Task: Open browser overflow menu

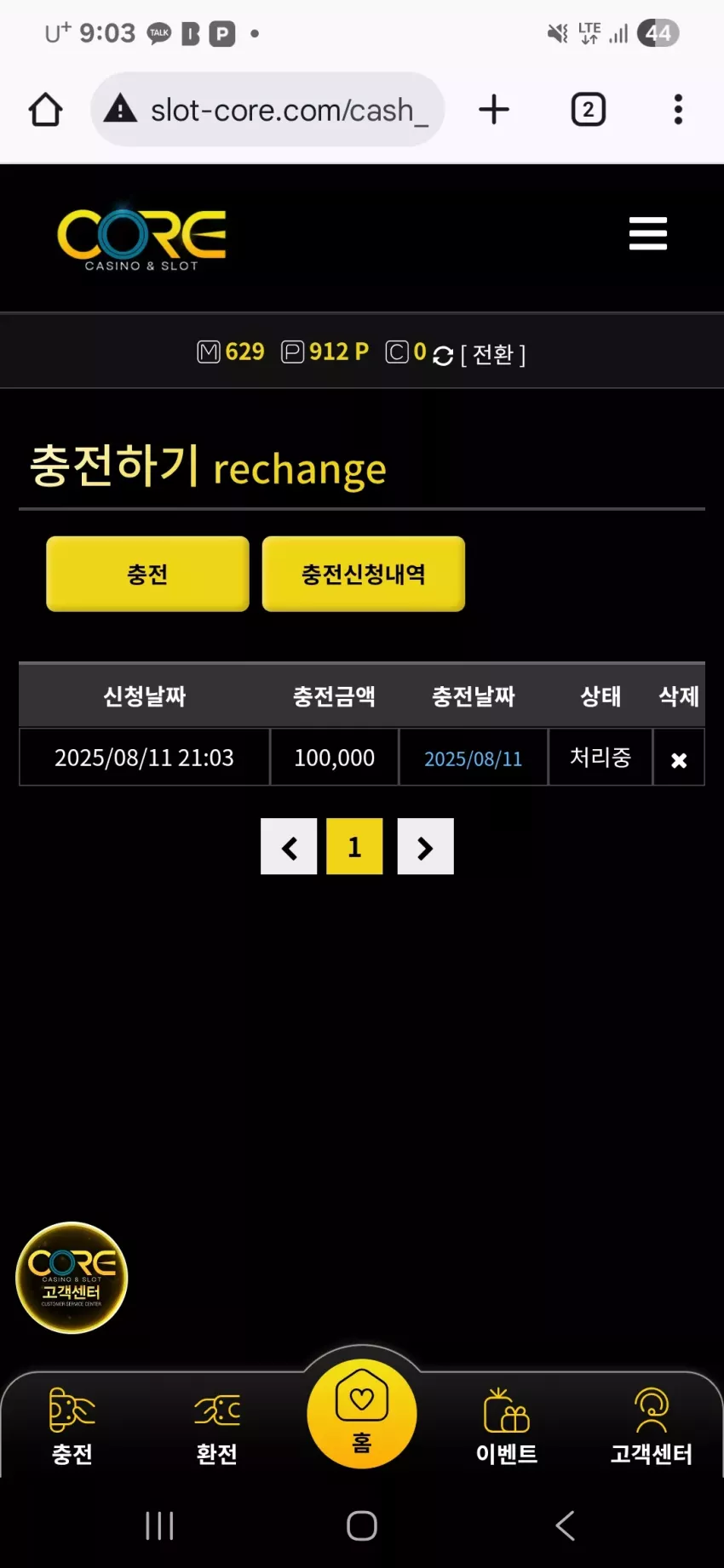Action: [678, 109]
